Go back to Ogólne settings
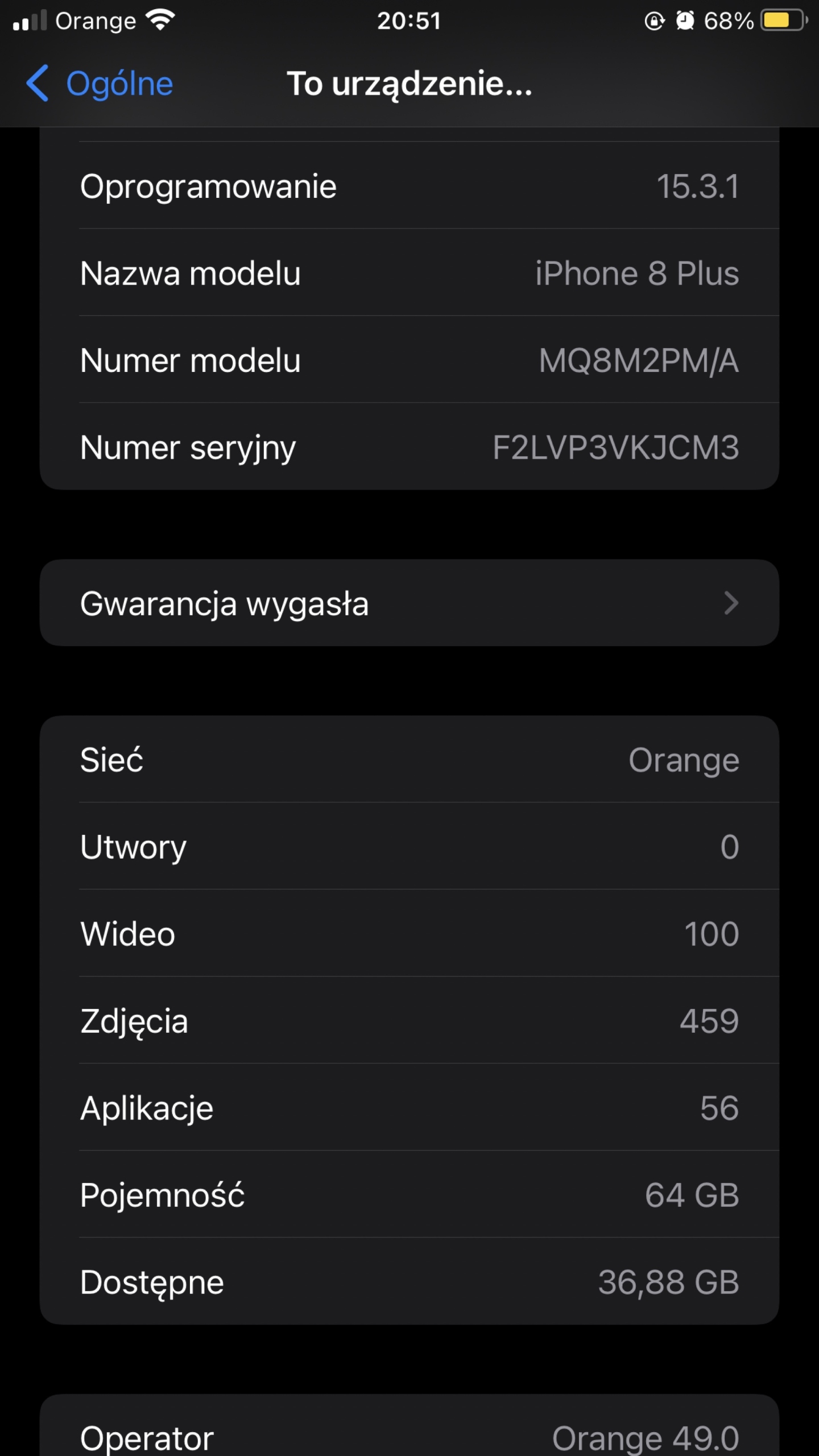The width and height of the screenshot is (819, 1456). pos(100,84)
